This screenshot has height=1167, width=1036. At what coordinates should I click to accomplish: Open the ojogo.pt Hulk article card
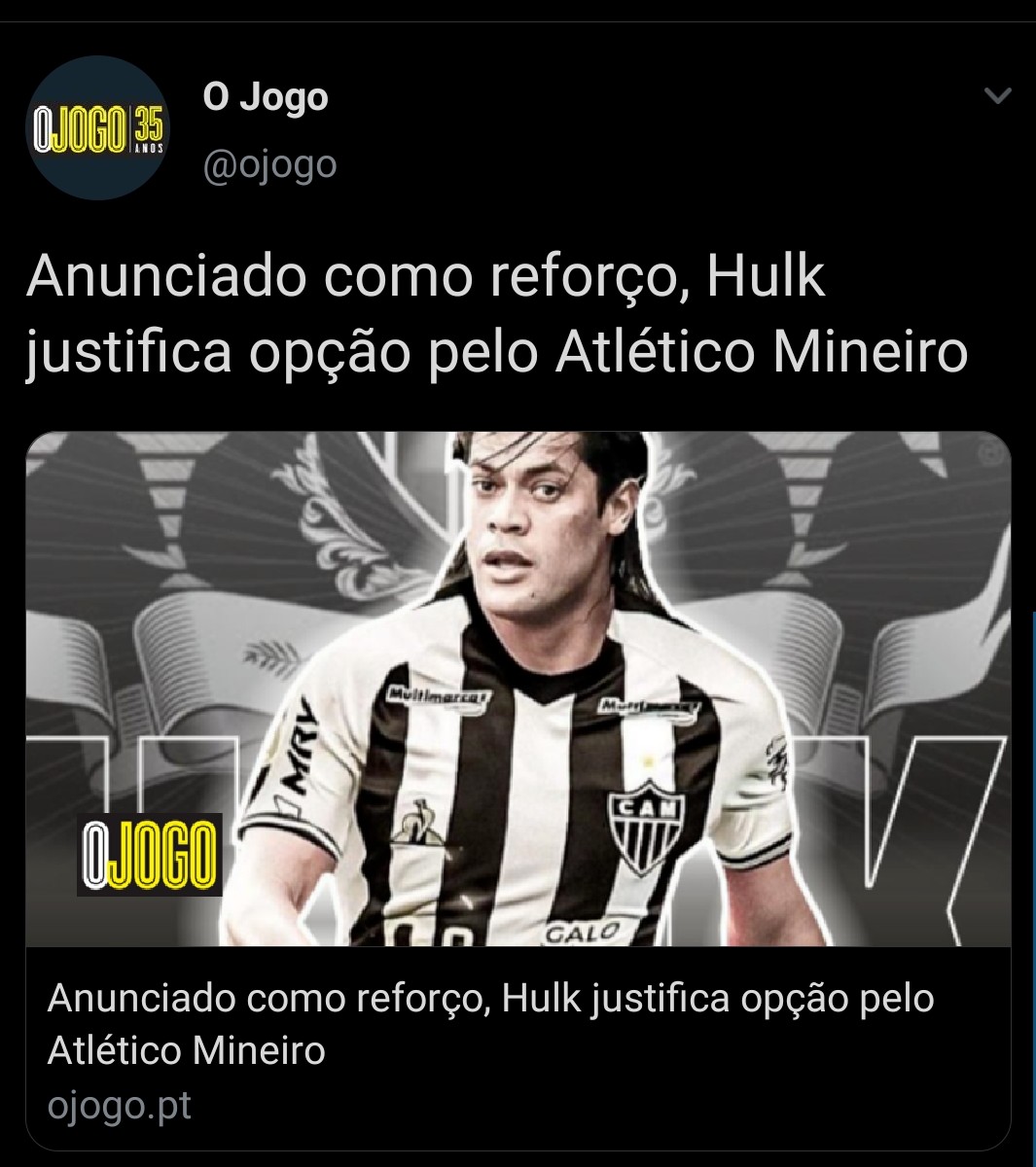[518, 791]
